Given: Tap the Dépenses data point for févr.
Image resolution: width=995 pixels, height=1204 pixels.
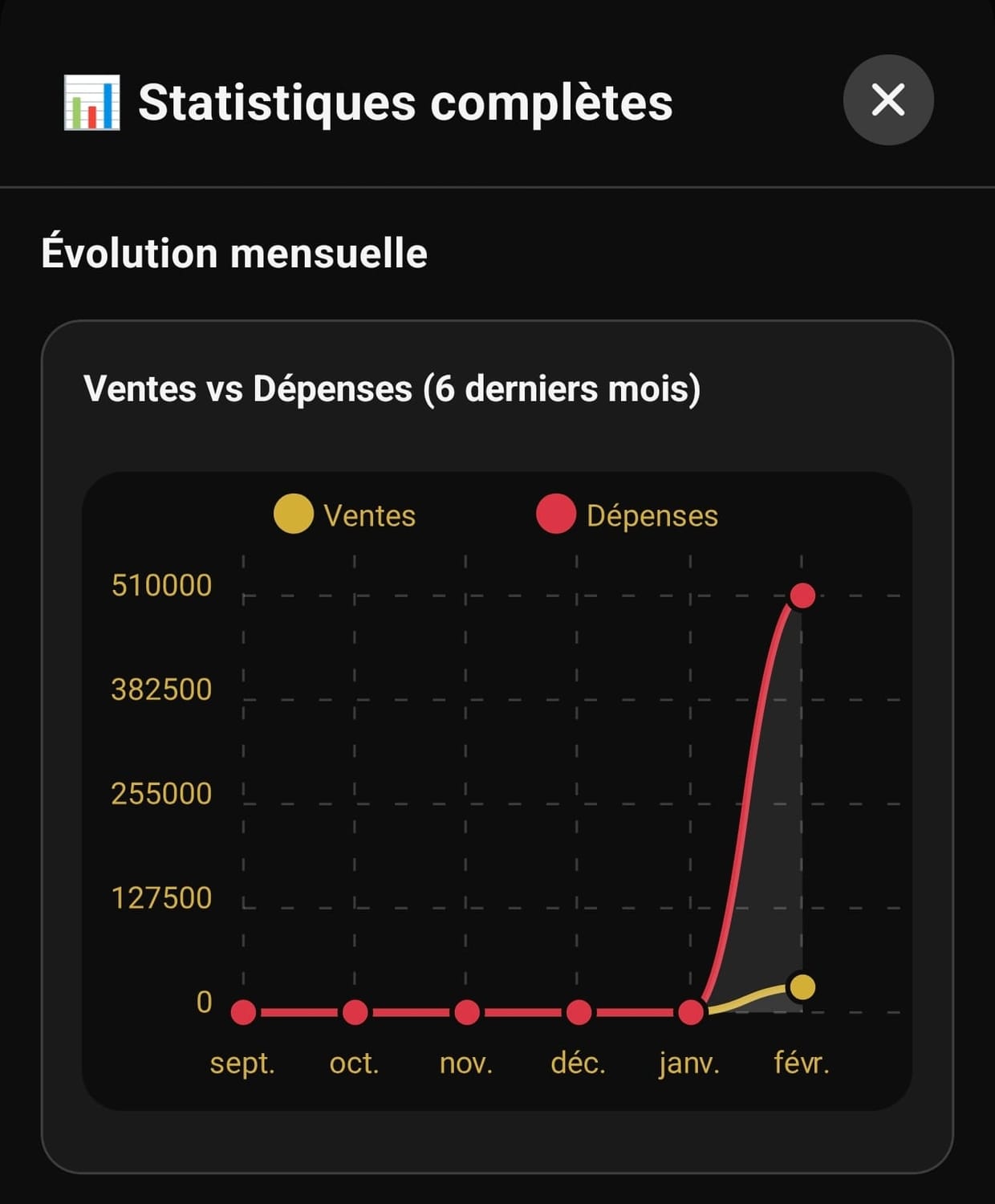Looking at the screenshot, I should coord(802,596).
